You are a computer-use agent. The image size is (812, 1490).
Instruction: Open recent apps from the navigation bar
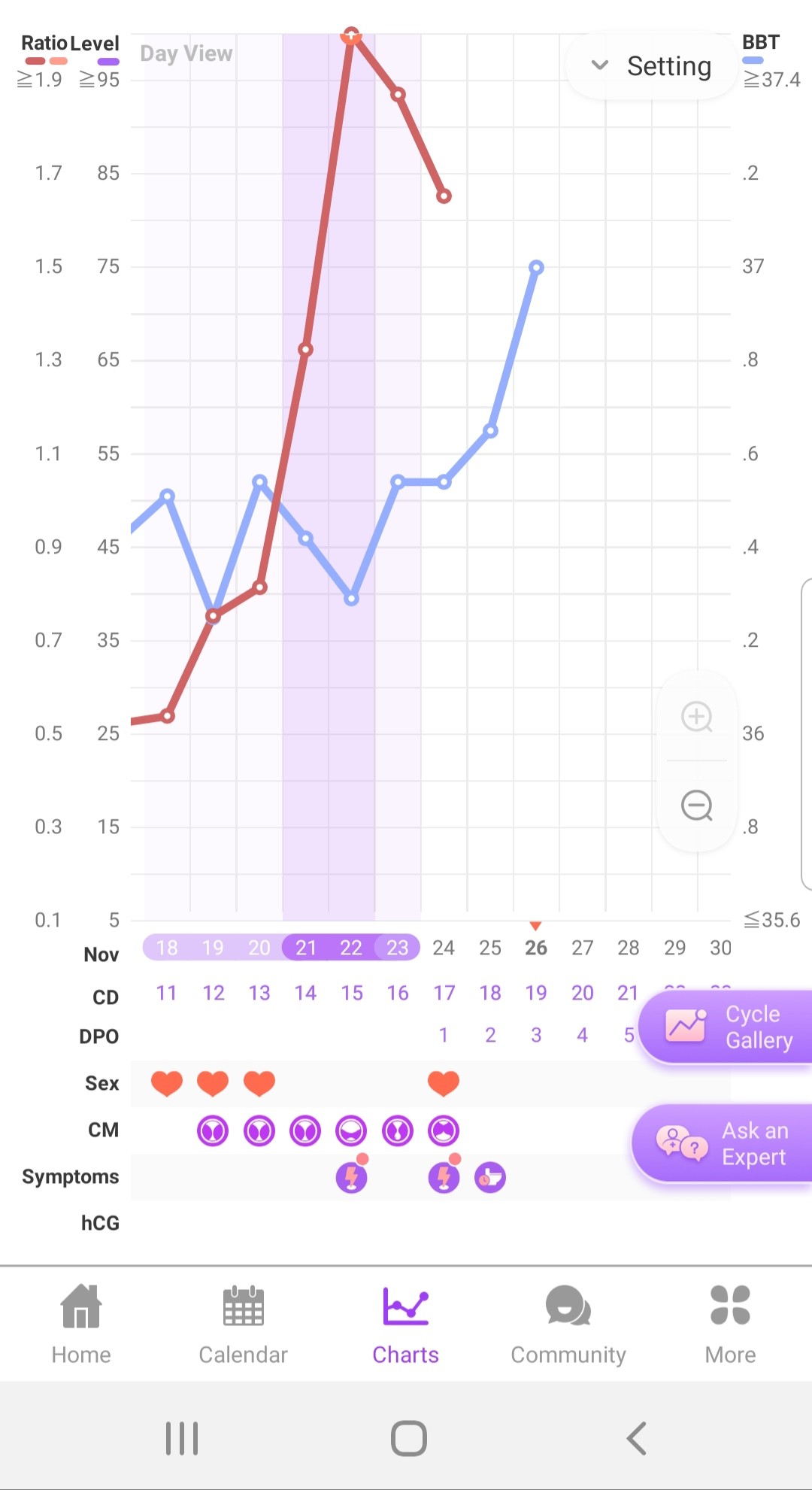pos(182,1439)
